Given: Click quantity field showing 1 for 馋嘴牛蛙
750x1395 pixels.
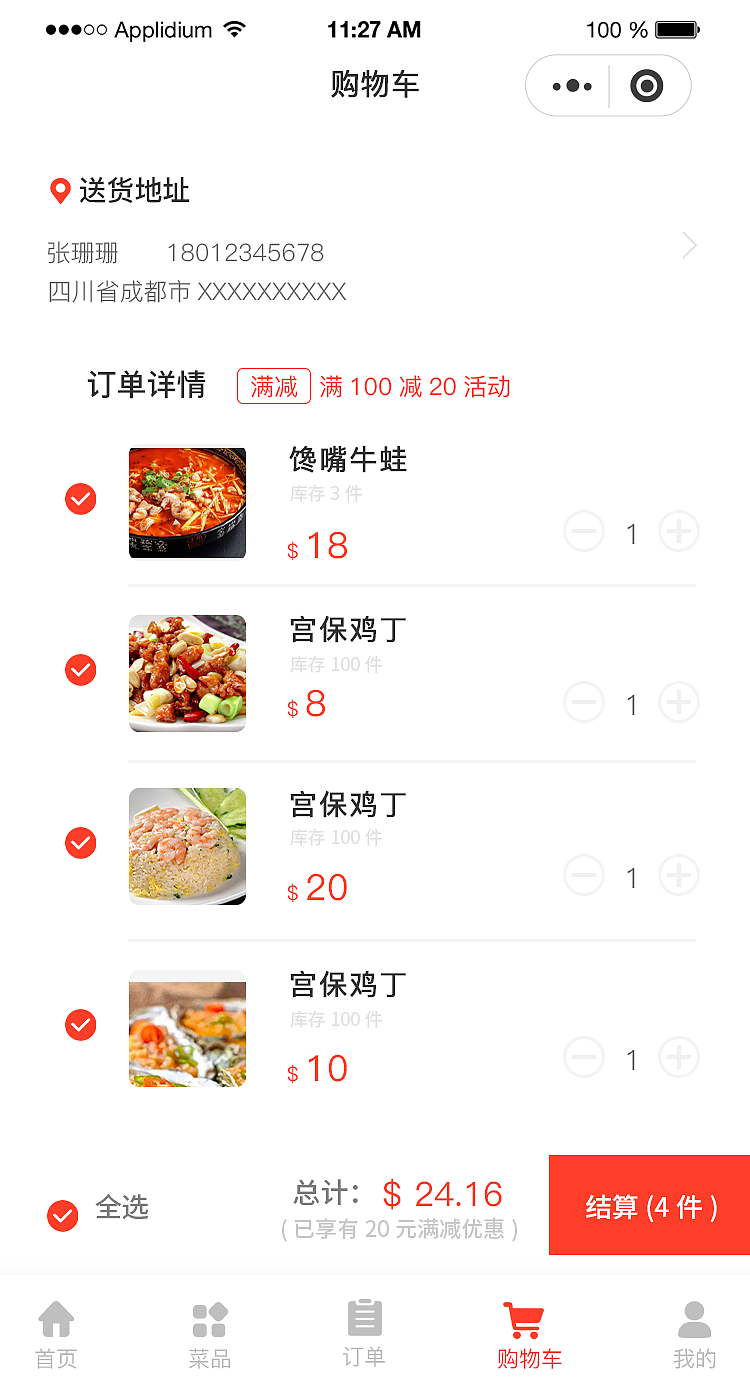Looking at the screenshot, I should (x=631, y=532).
